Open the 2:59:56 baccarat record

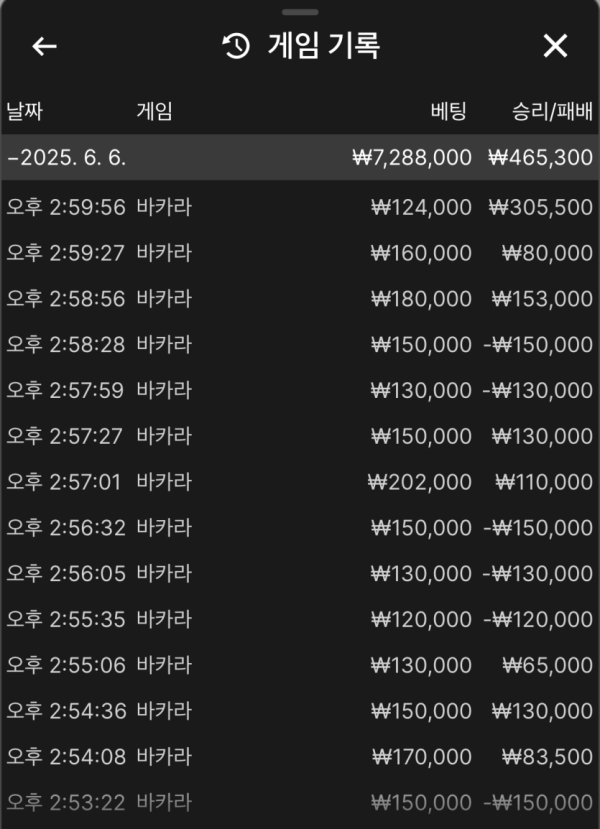[300, 207]
